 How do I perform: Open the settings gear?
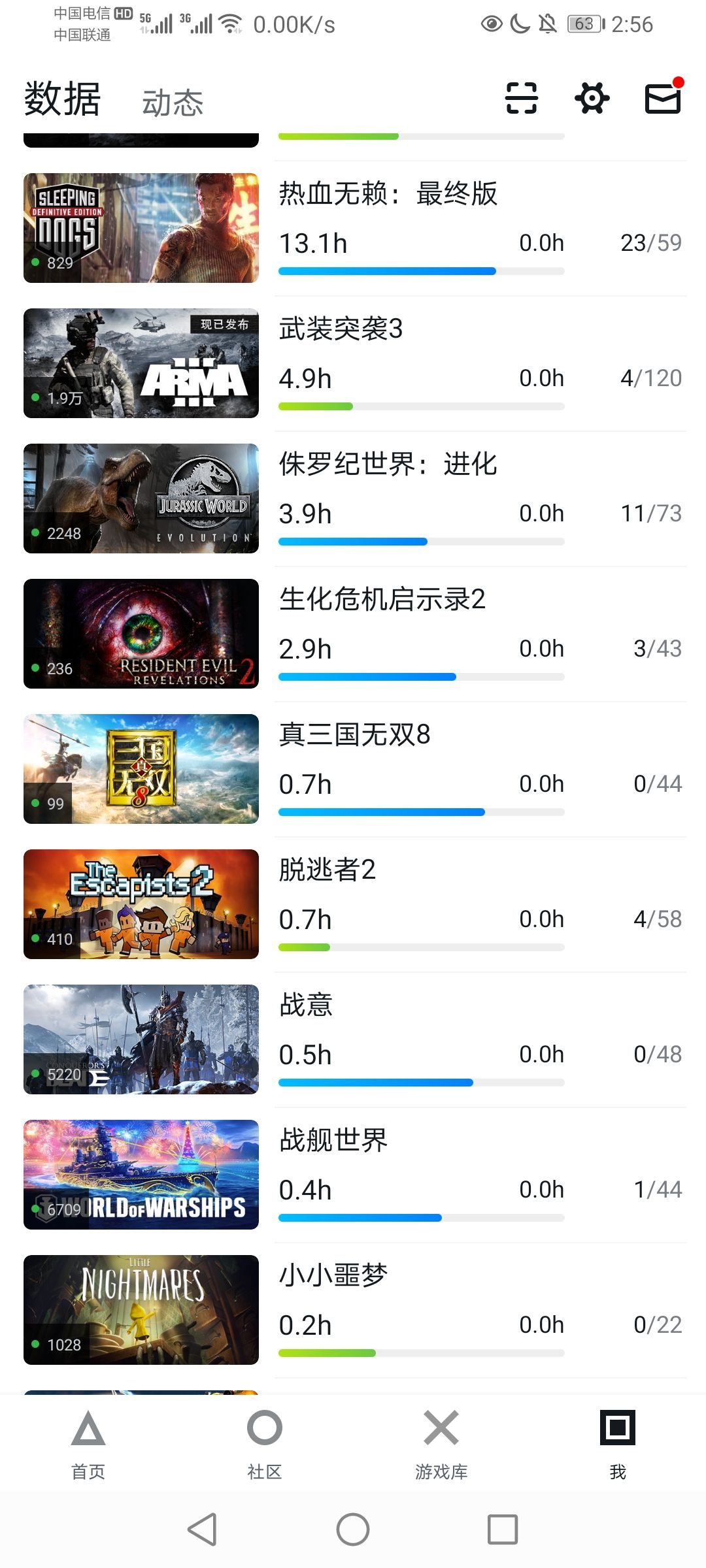592,99
